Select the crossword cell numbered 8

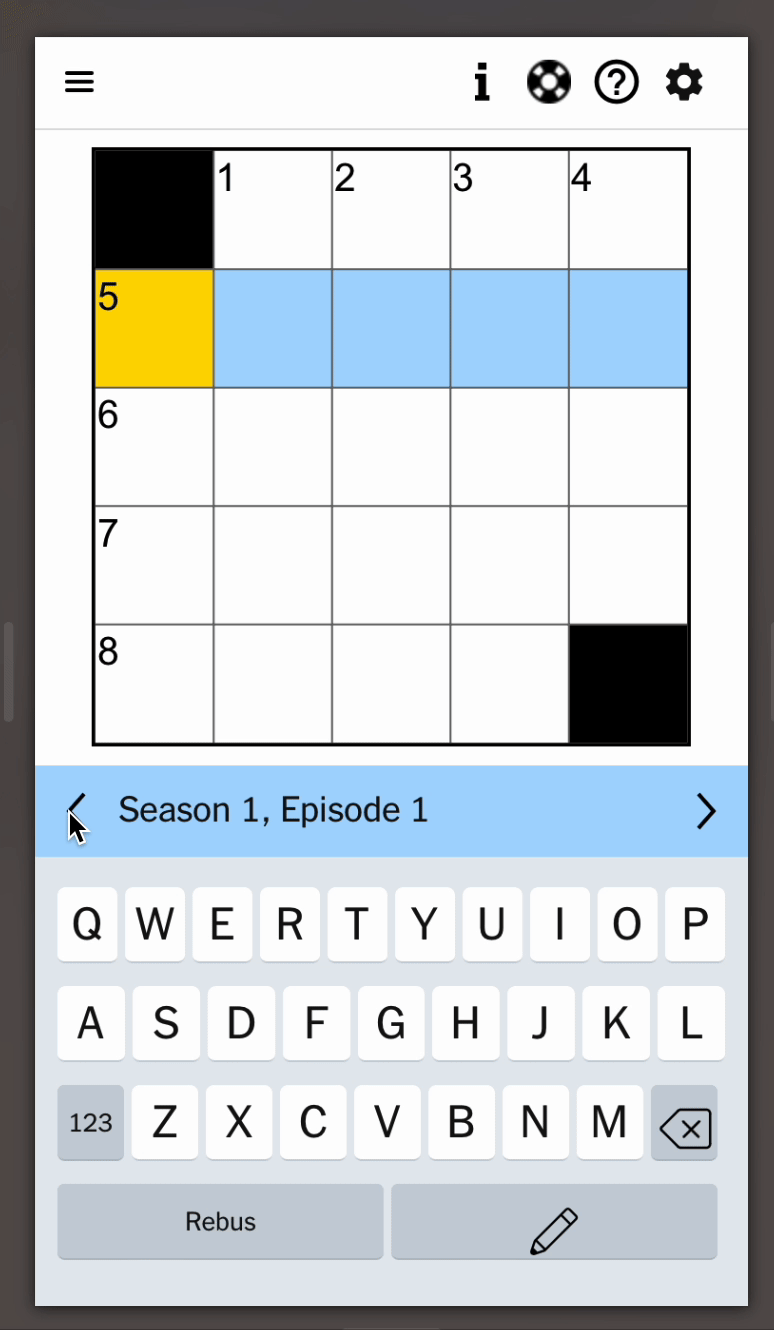point(154,685)
